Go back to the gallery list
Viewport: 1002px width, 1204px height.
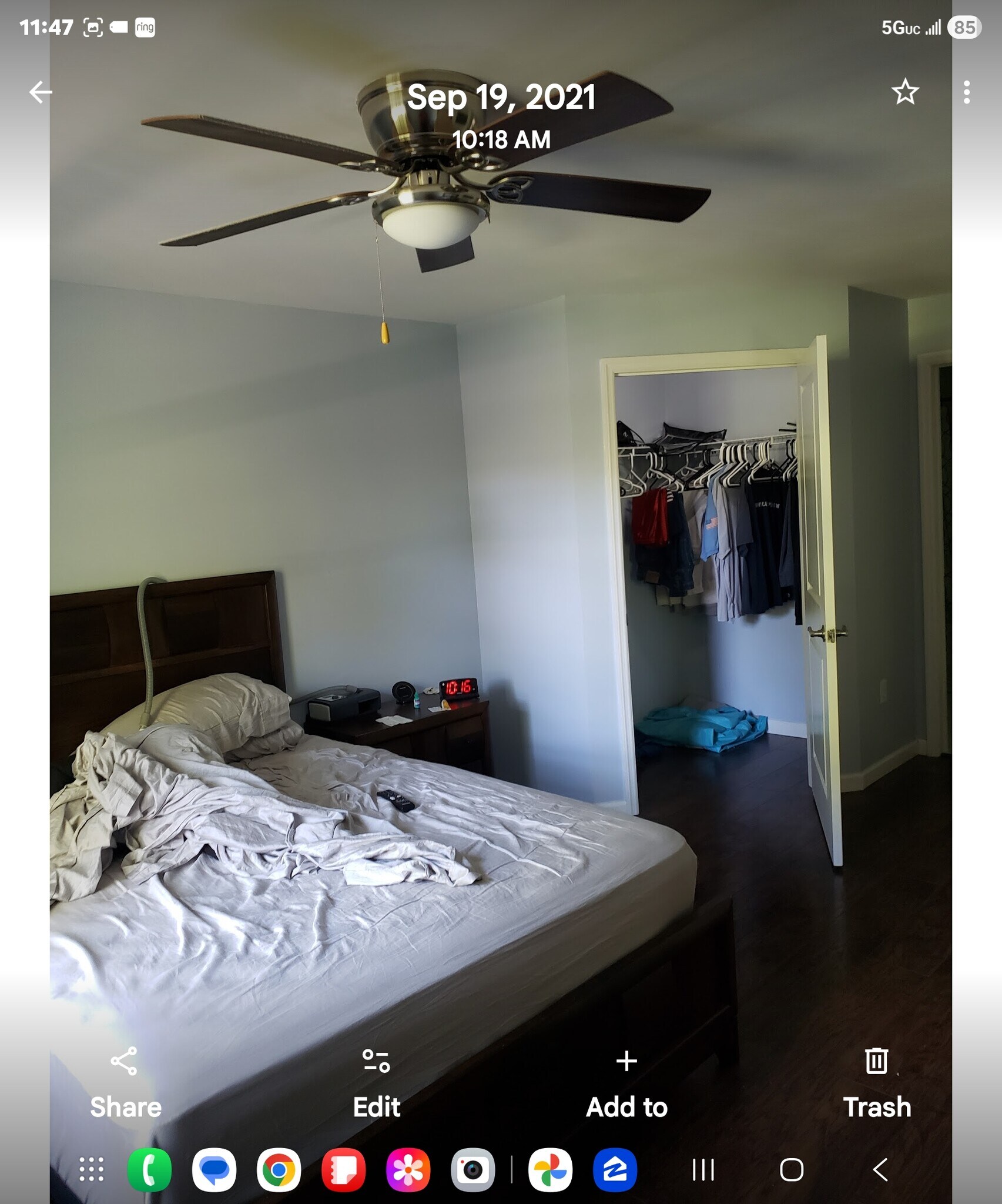[41, 92]
